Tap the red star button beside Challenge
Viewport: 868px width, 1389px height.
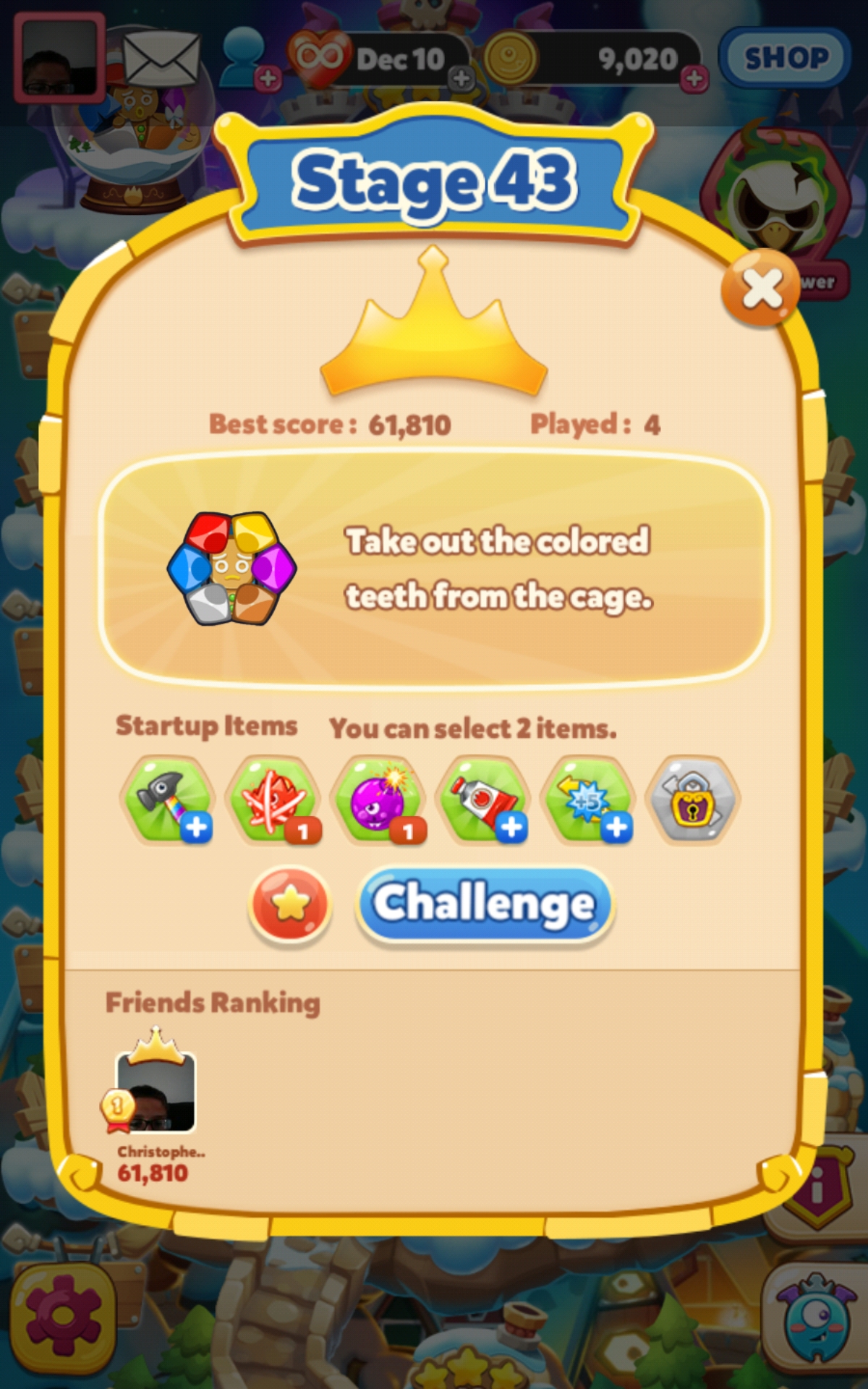(290, 904)
